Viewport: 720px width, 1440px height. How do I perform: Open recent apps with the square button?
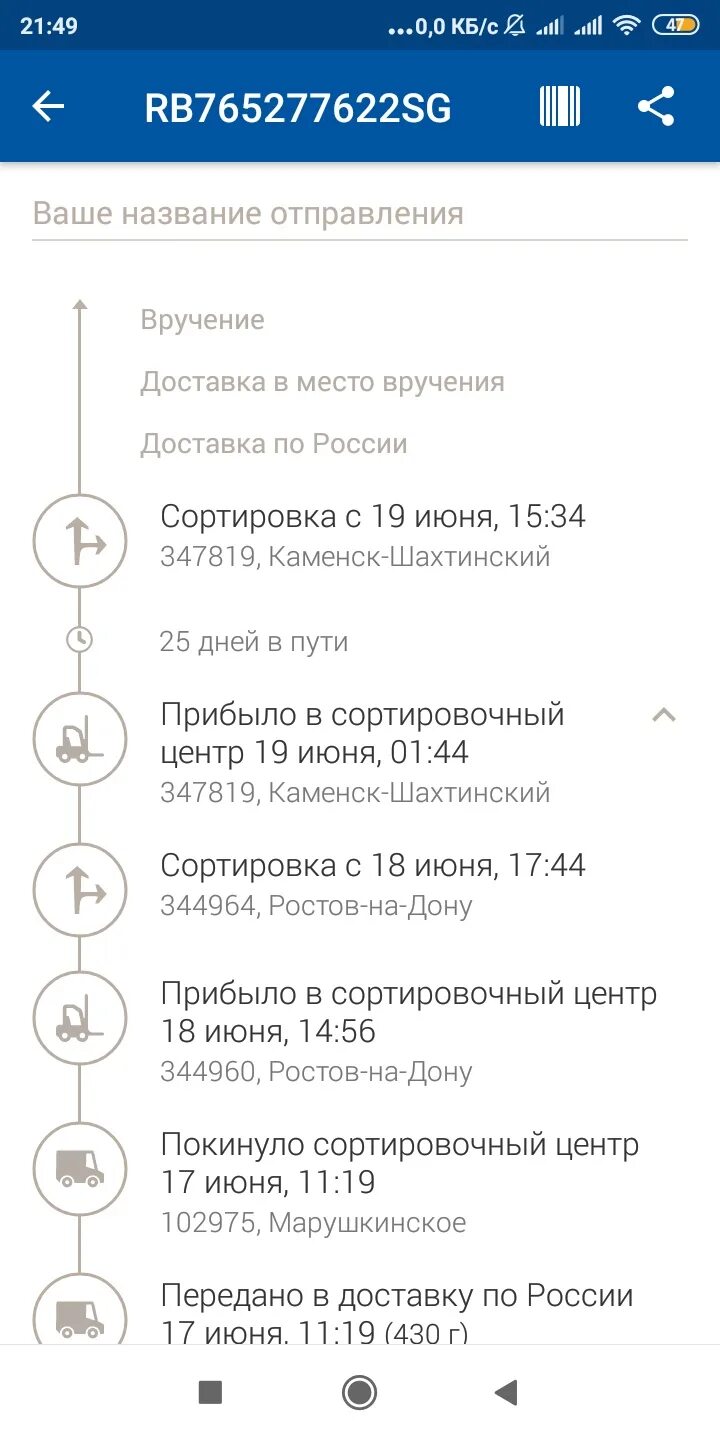point(210,1392)
